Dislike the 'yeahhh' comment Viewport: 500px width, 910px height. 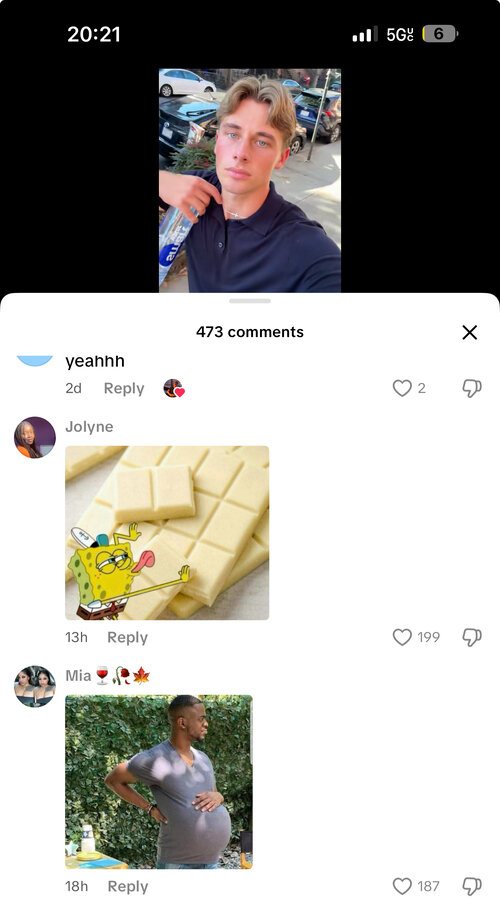pos(472,388)
